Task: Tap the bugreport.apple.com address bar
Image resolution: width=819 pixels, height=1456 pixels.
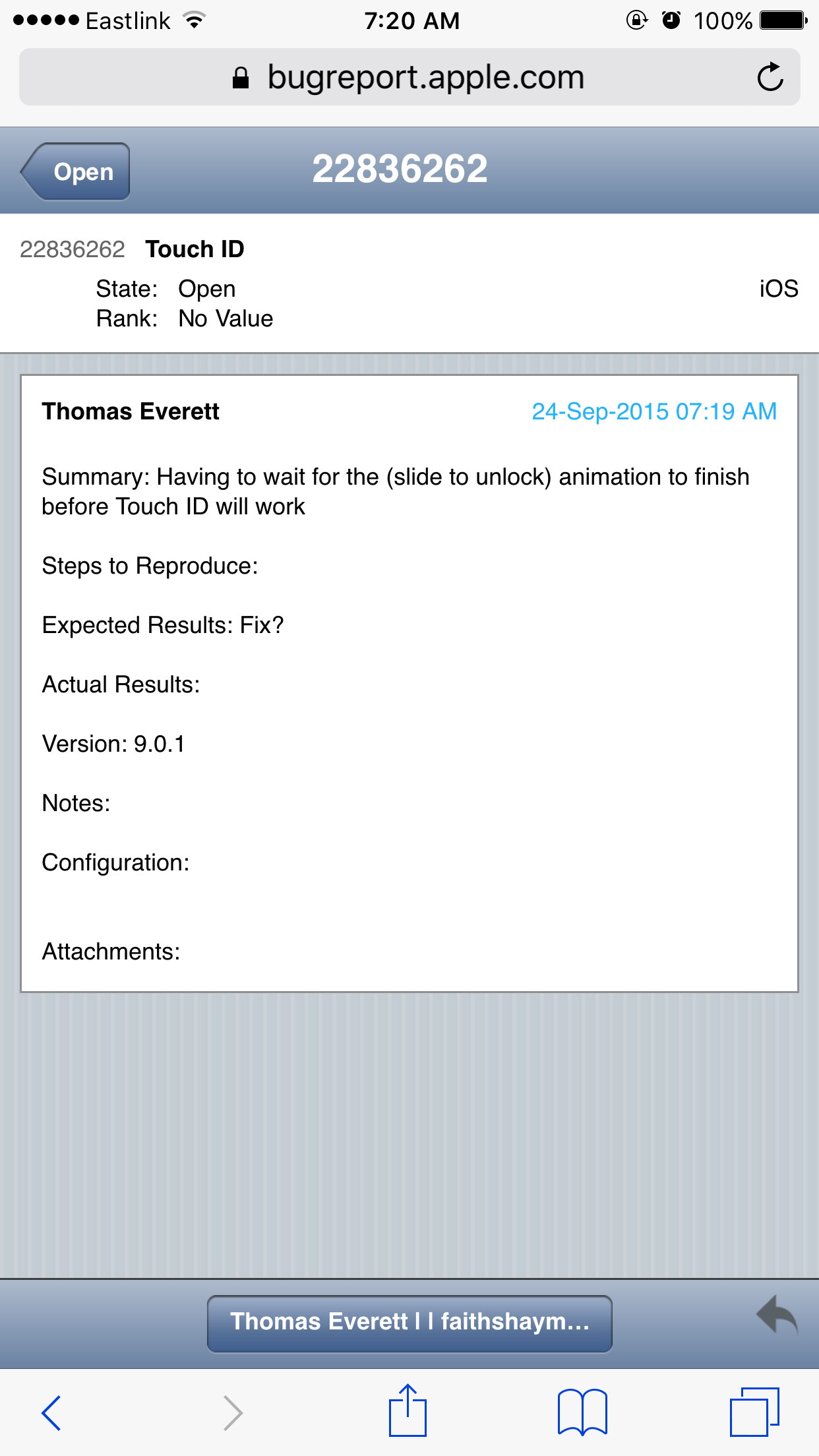Action: 409,77
